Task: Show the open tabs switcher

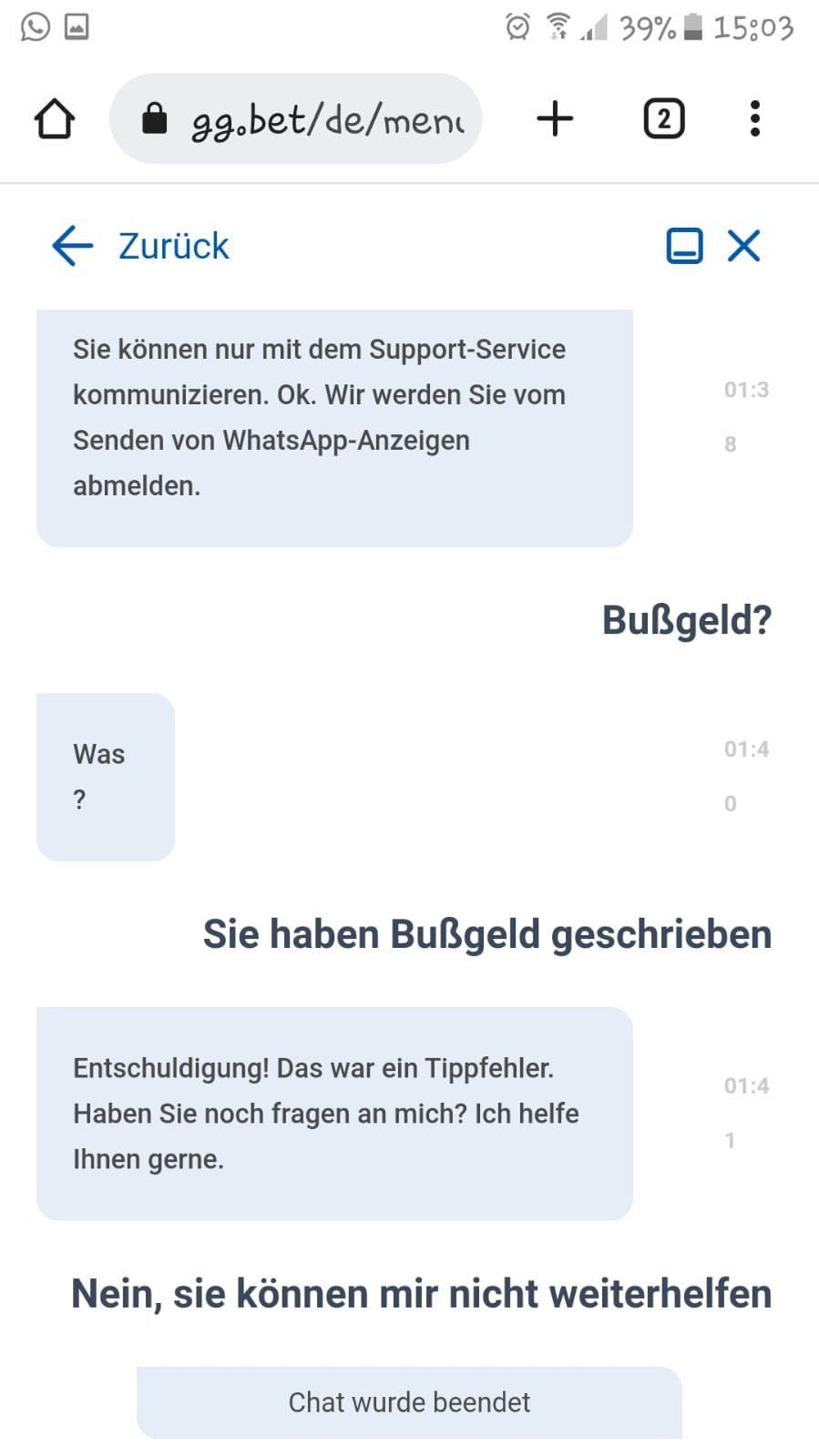Action: click(663, 119)
